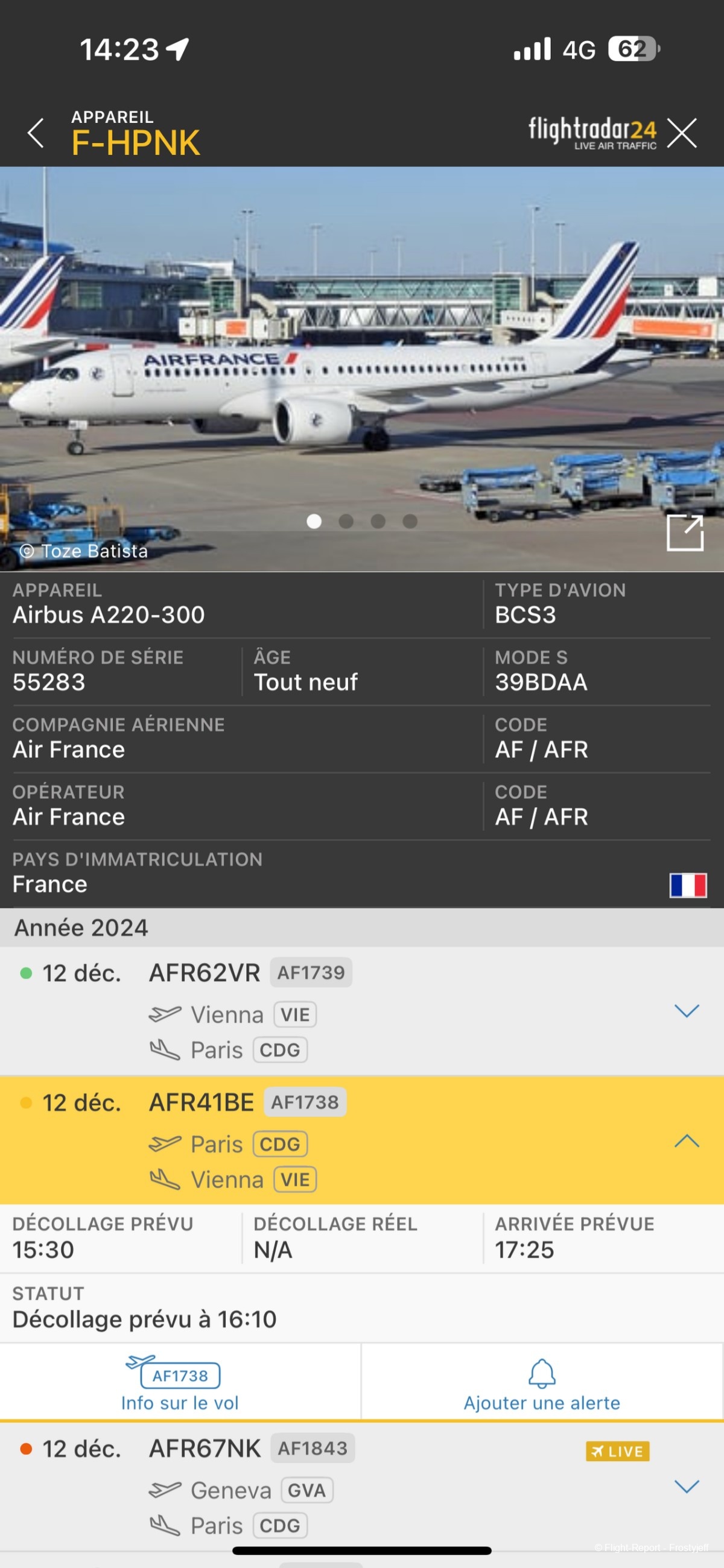Viewport: 724px width, 1568px height.
Task: Tap the Air France aircraft photo
Action: (361, 365)
